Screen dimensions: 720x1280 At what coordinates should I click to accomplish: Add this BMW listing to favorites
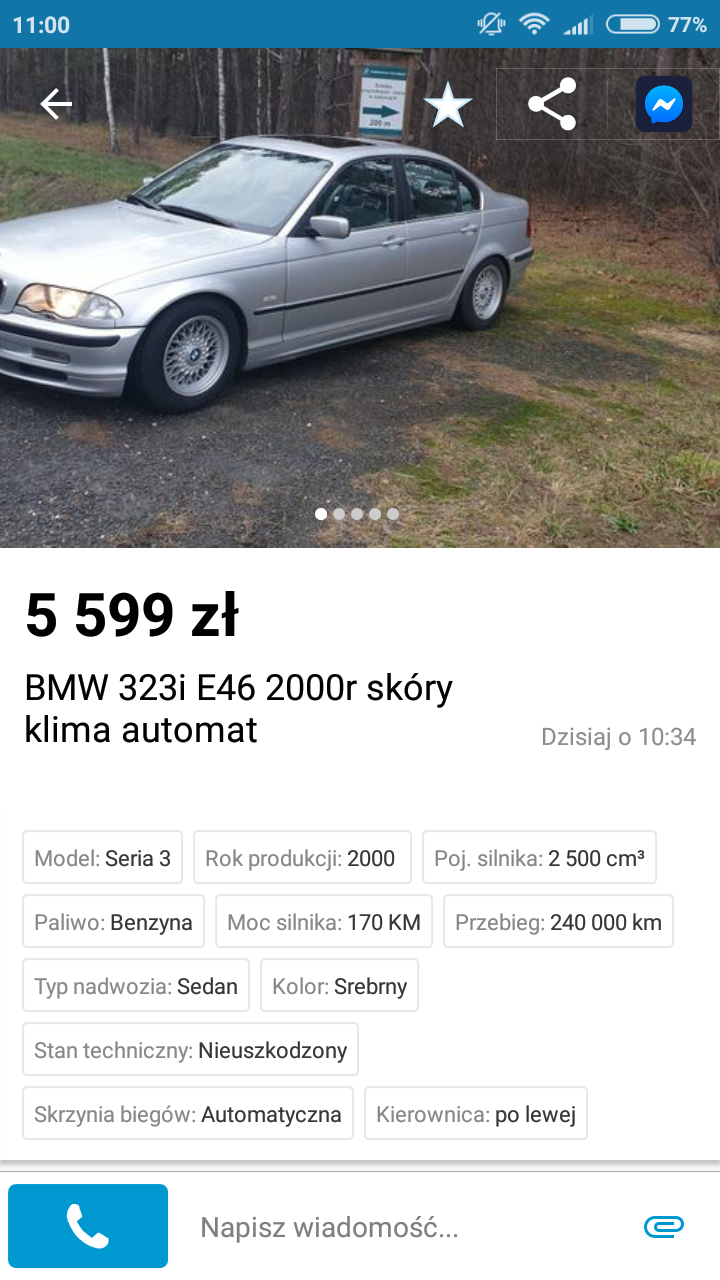click(447, 105)
